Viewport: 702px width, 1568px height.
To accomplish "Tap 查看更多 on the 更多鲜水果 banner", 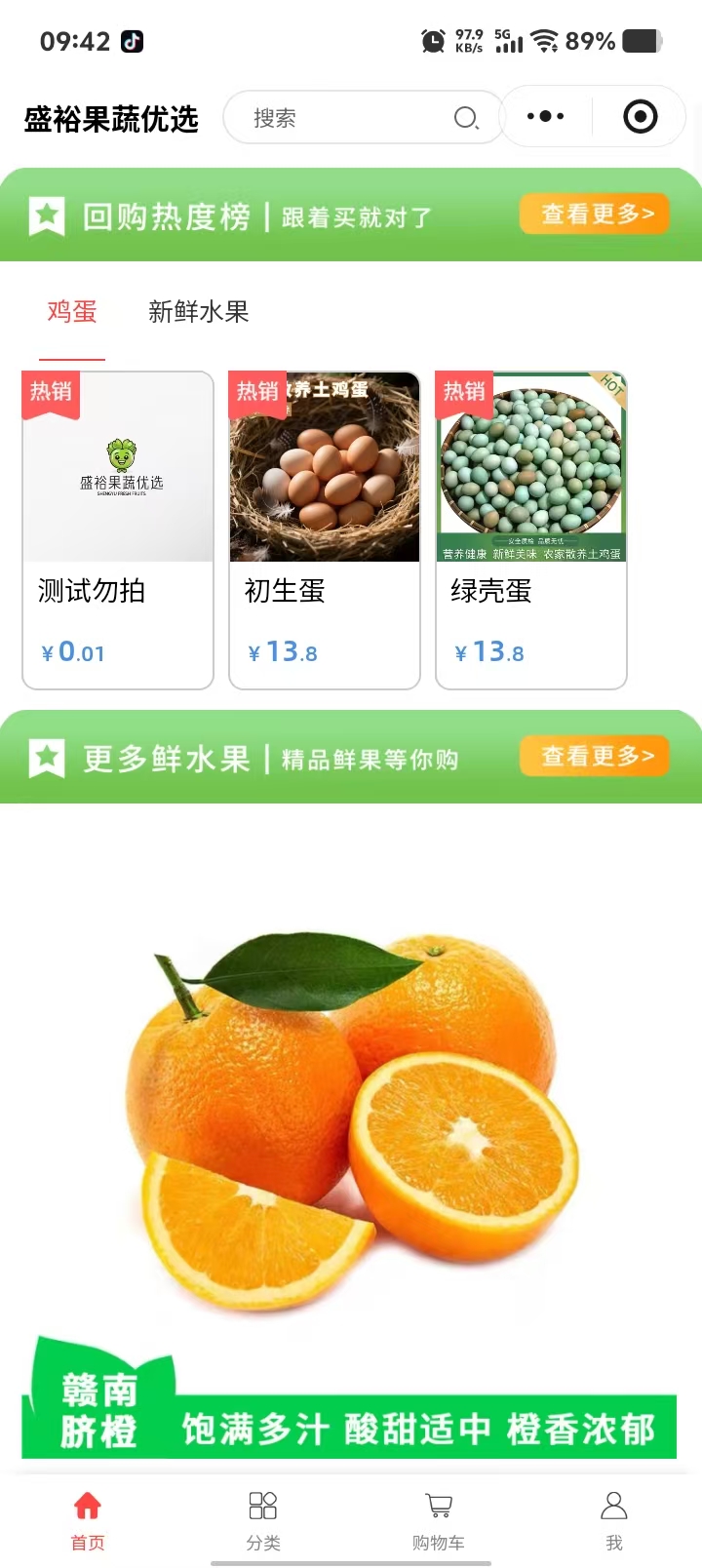I will [x=596, y=756].
